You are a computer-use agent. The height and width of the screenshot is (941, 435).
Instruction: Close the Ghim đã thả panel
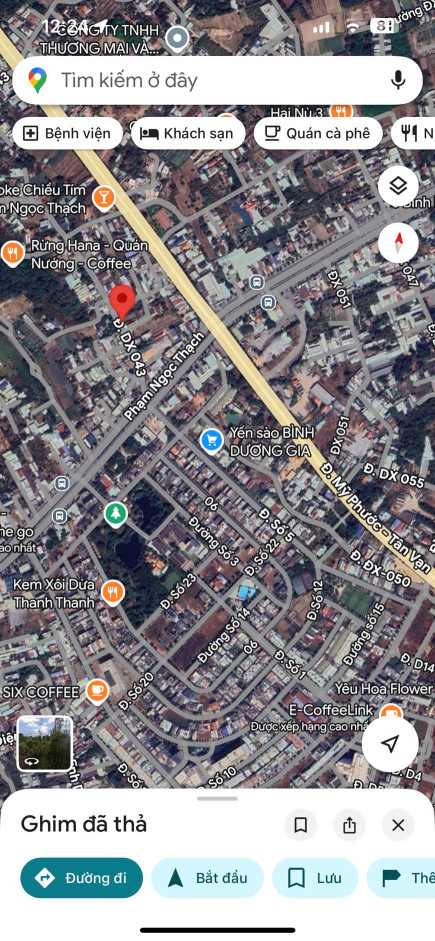coord(398,825)
